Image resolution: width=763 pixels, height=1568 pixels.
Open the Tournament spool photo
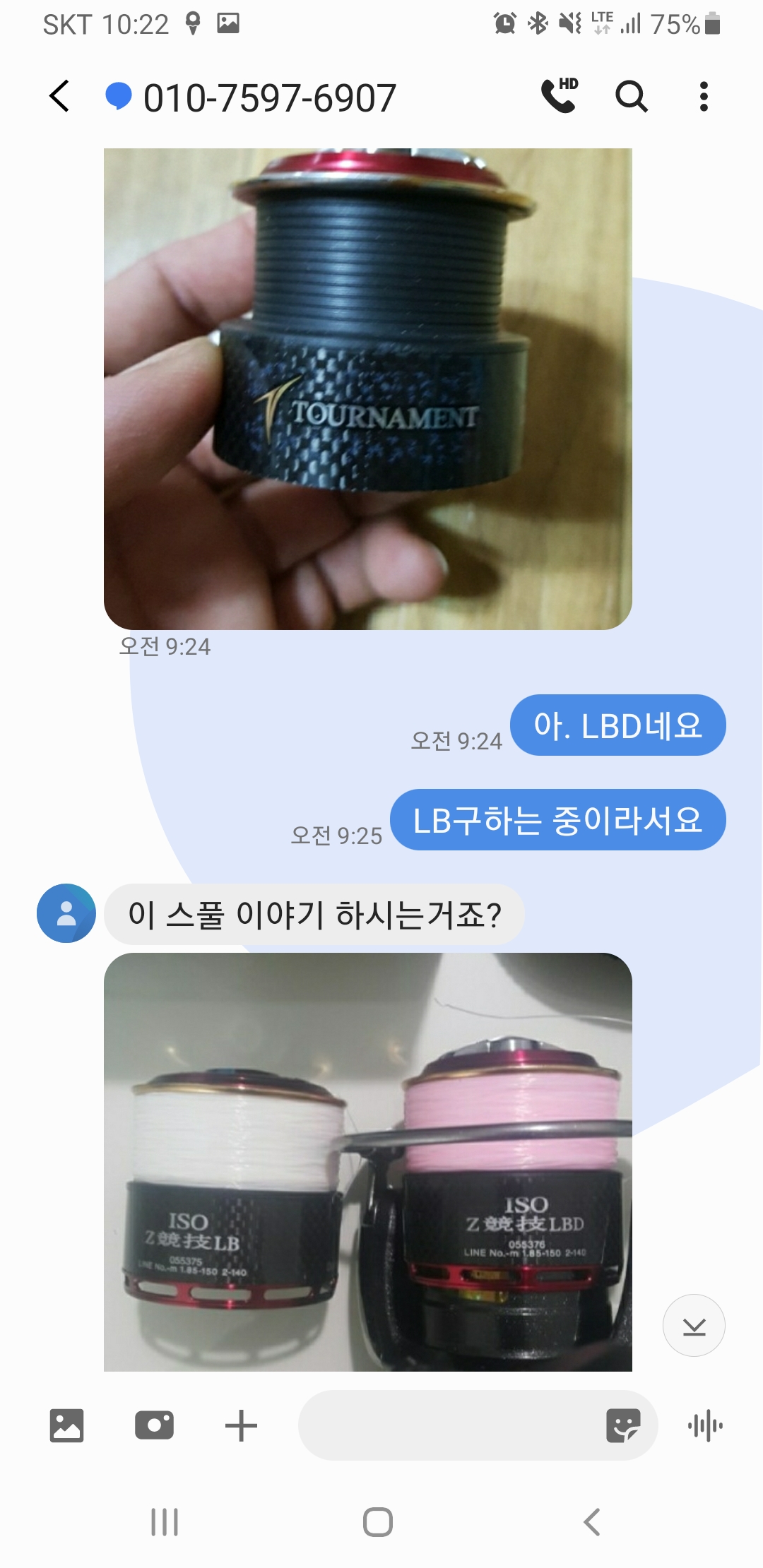click(x=367, y=388)
